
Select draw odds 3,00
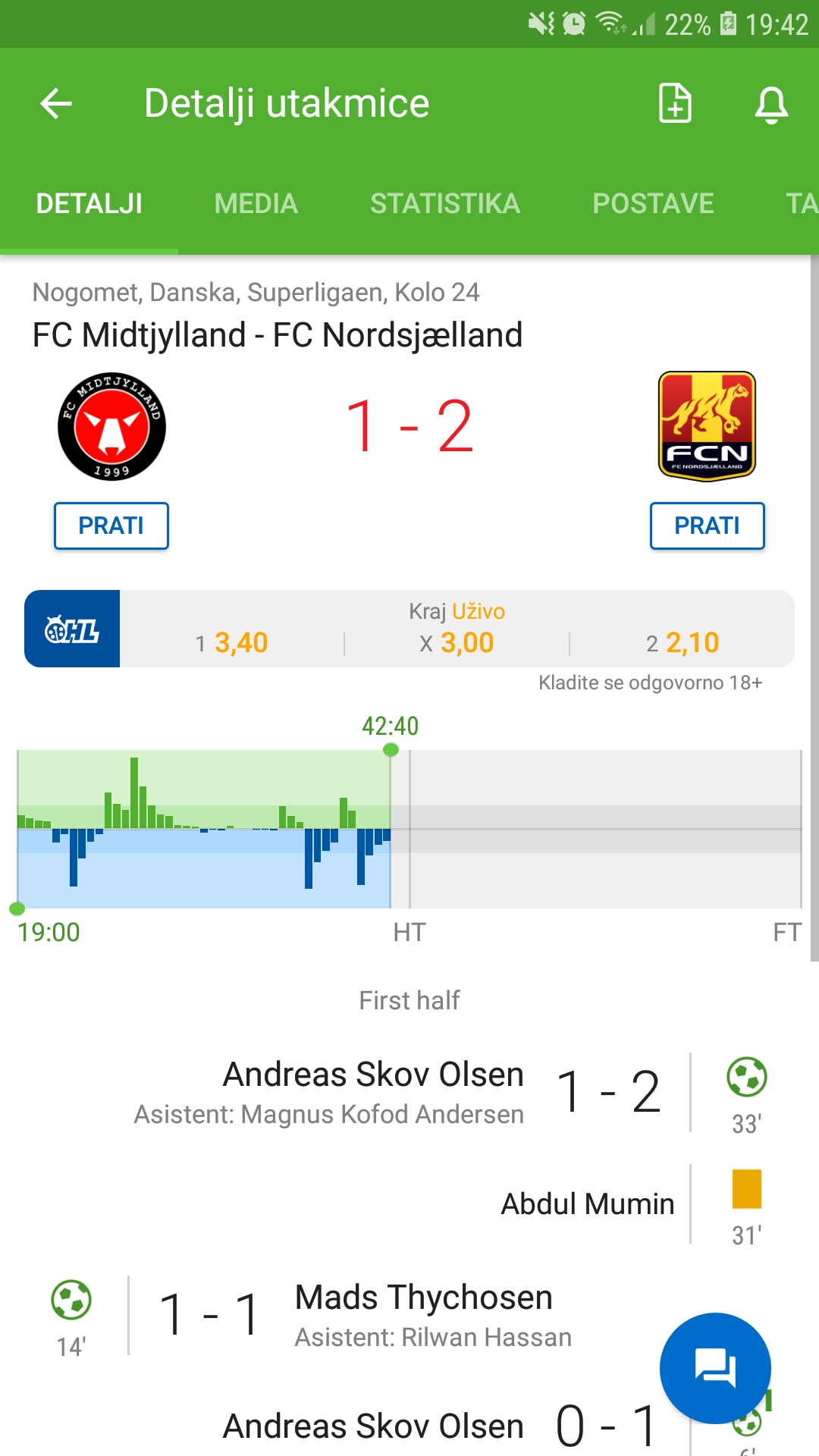point(457,642)
